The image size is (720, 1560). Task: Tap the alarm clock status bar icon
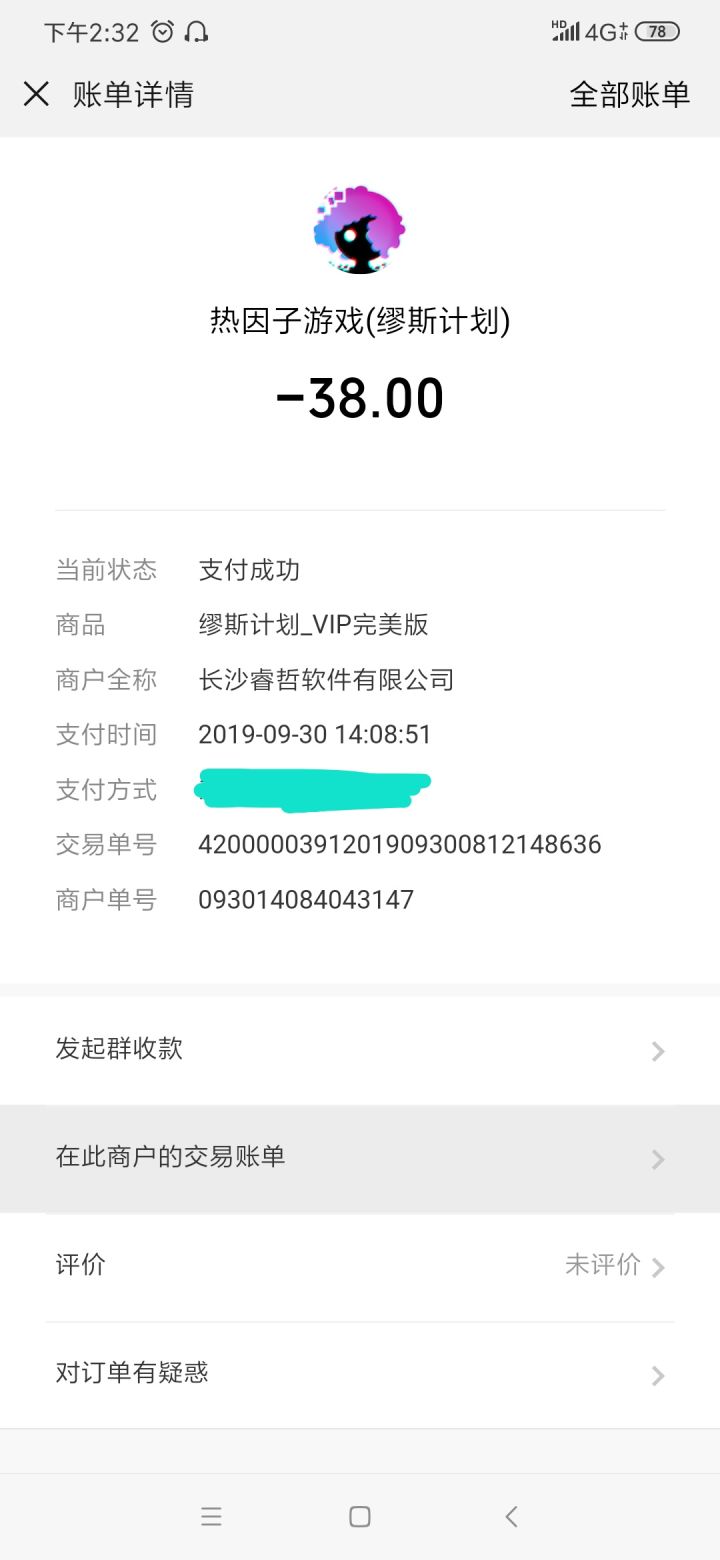click(x=162, y=31)
